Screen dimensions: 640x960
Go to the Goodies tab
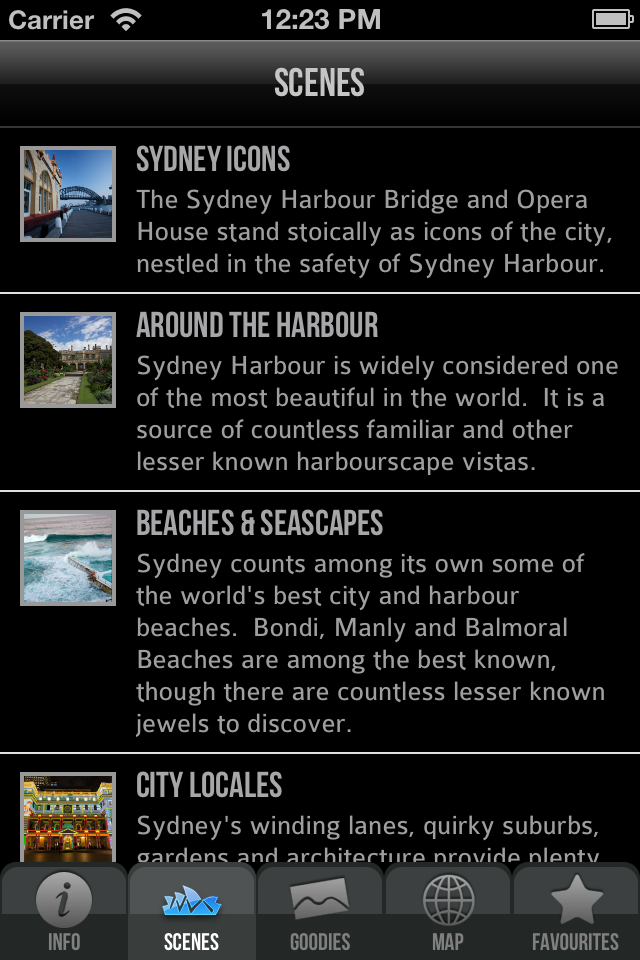click(320, 912)
